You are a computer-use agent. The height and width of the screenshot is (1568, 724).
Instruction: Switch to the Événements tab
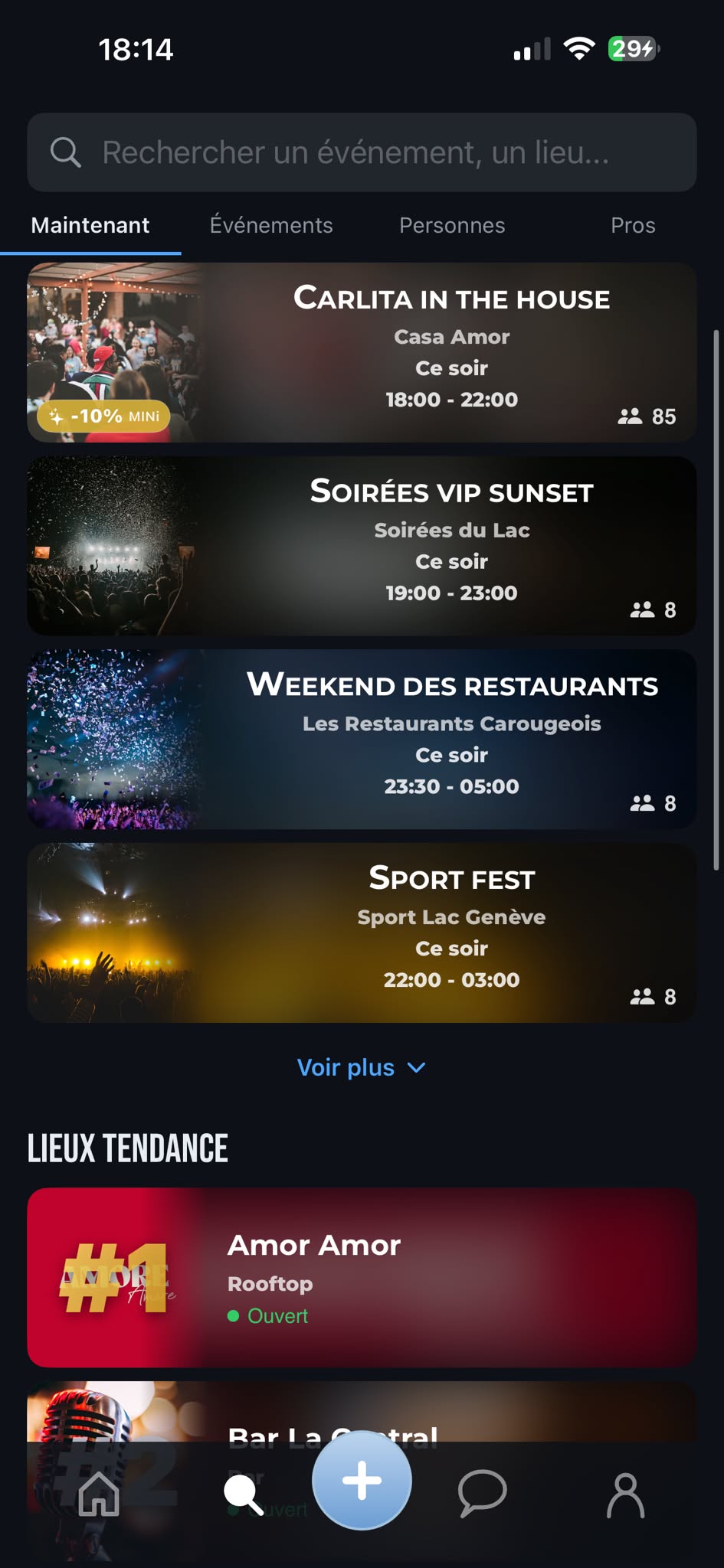(271, 225)
